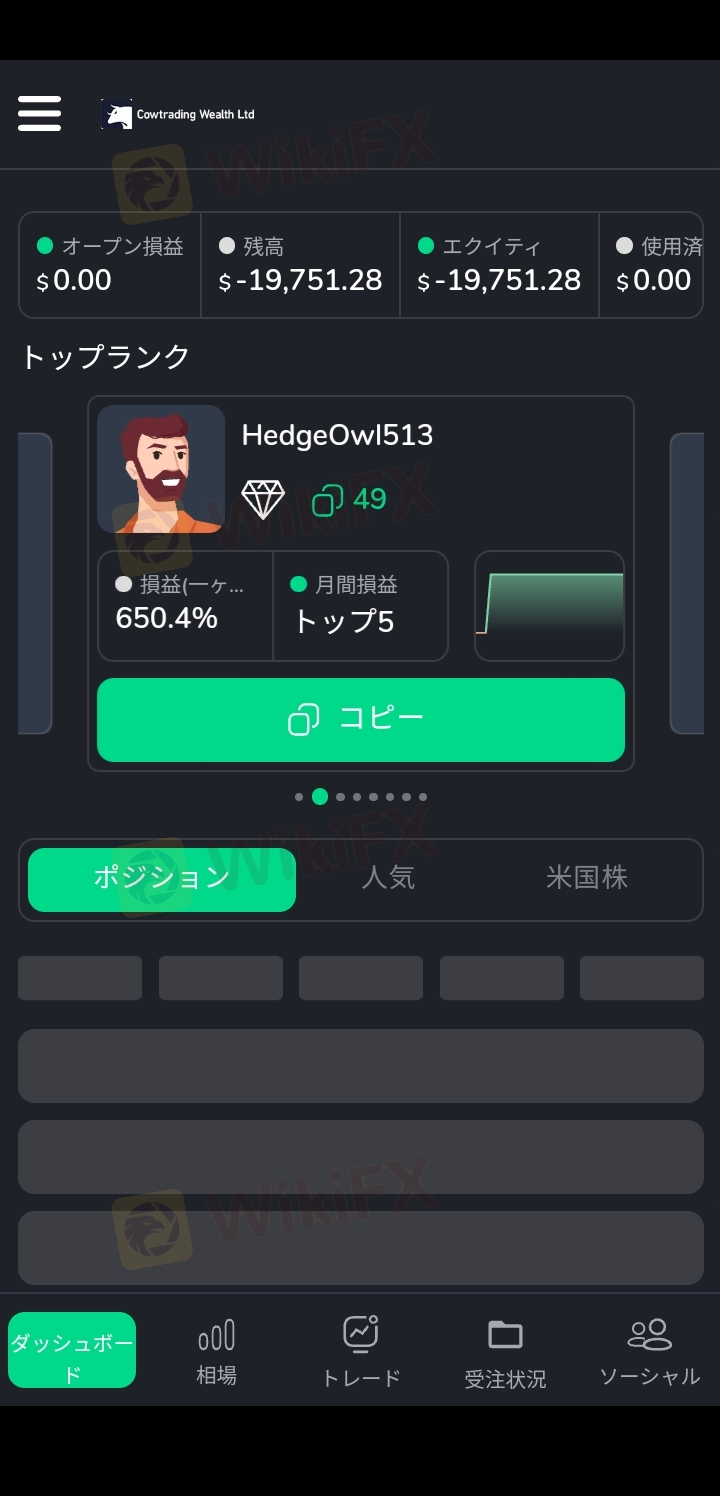Open the 受注状況 section

505,1354
